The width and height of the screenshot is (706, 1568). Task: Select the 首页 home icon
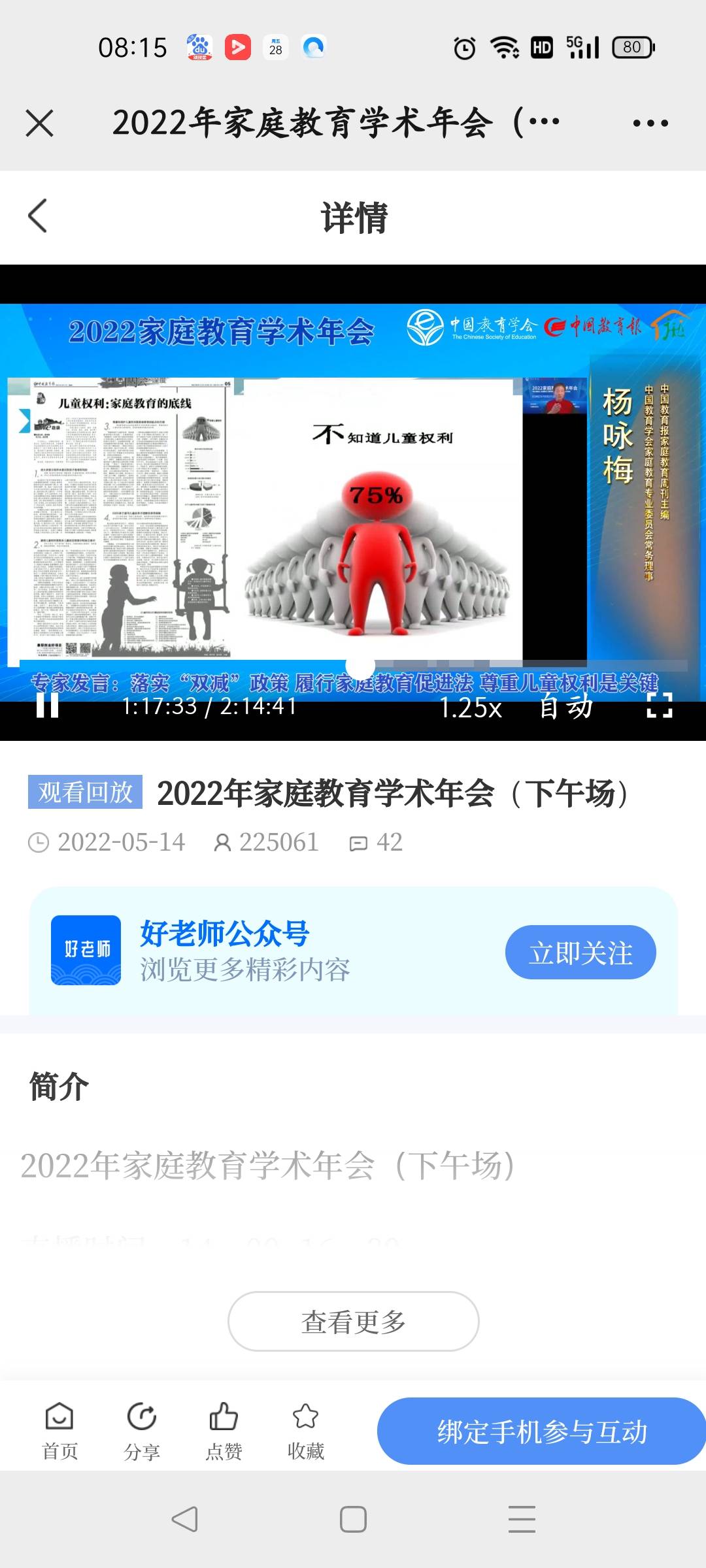click(58, 1414)
